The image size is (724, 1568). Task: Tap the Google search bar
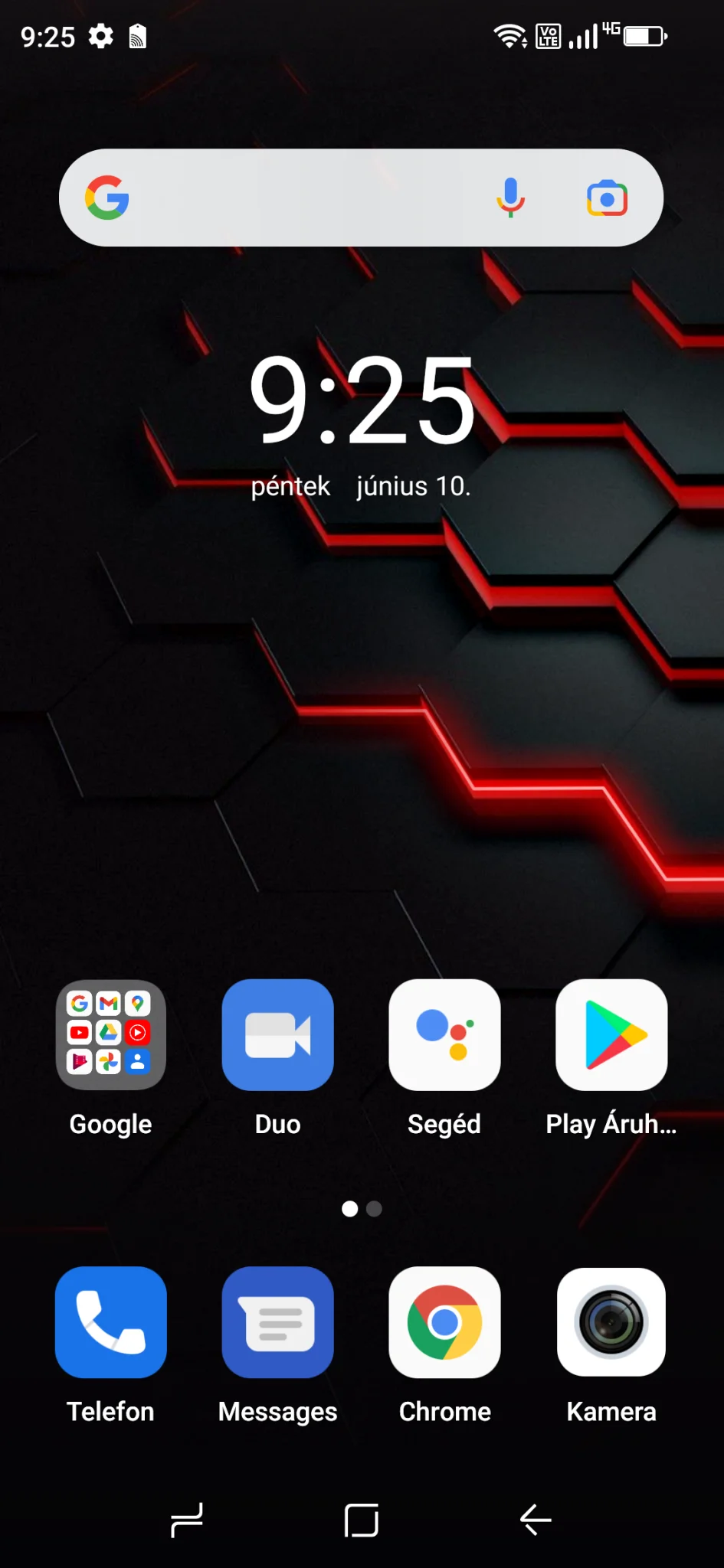tap(306, 198)
